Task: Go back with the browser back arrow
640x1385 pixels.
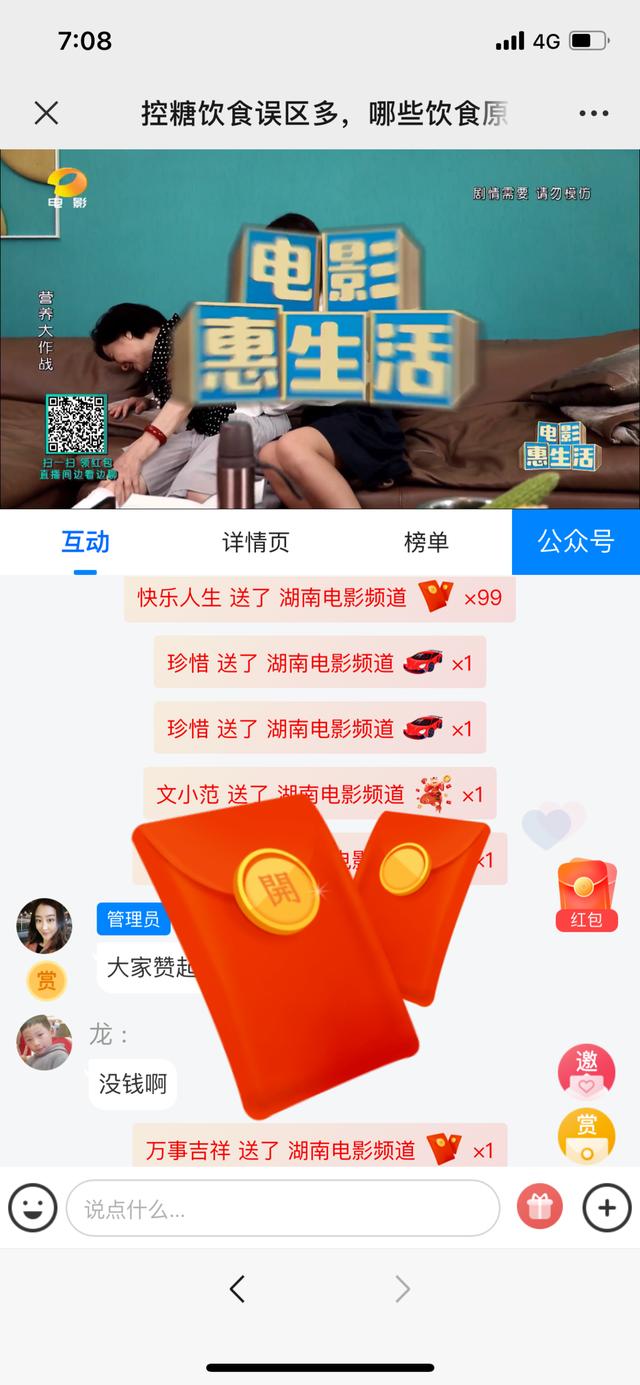Action: [x=237, y=1289]
